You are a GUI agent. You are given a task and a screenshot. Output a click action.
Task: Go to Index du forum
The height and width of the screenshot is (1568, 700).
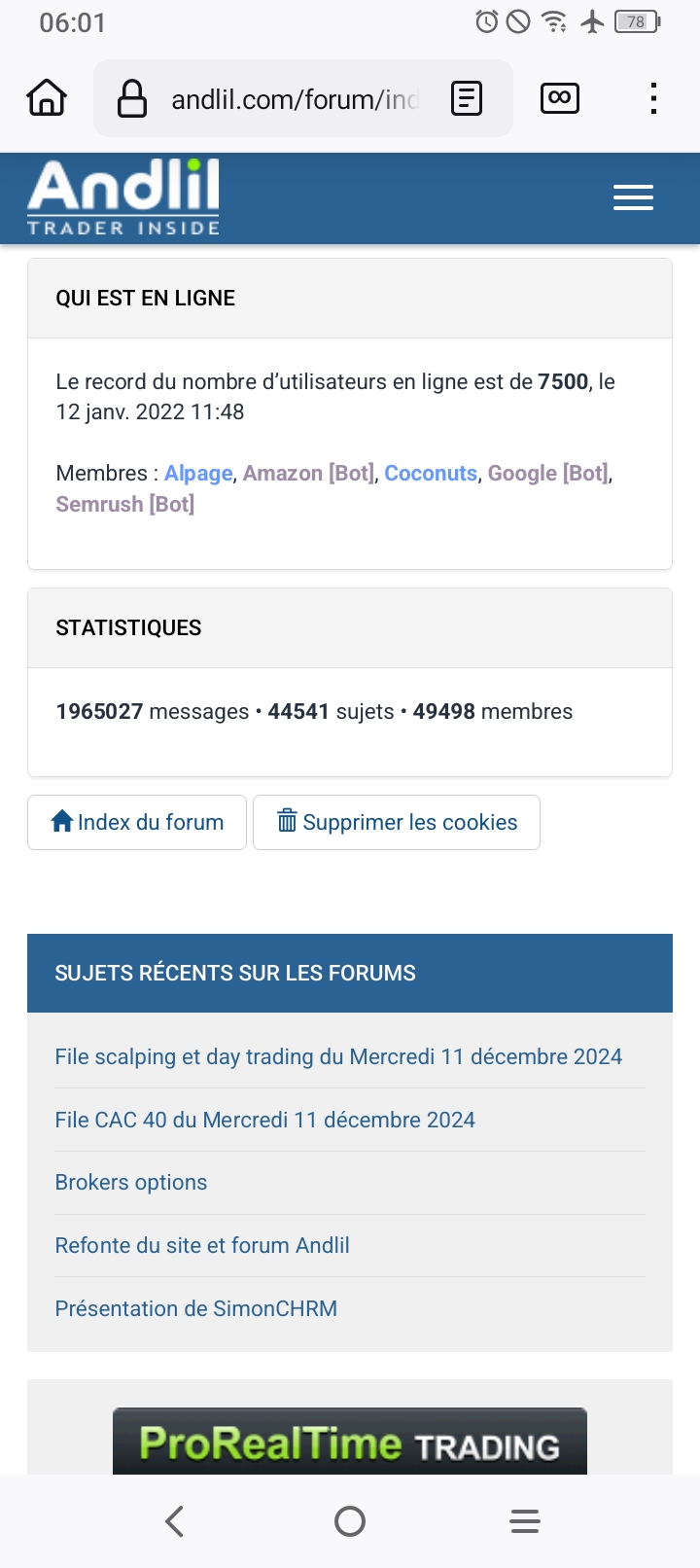pos(137,822)
